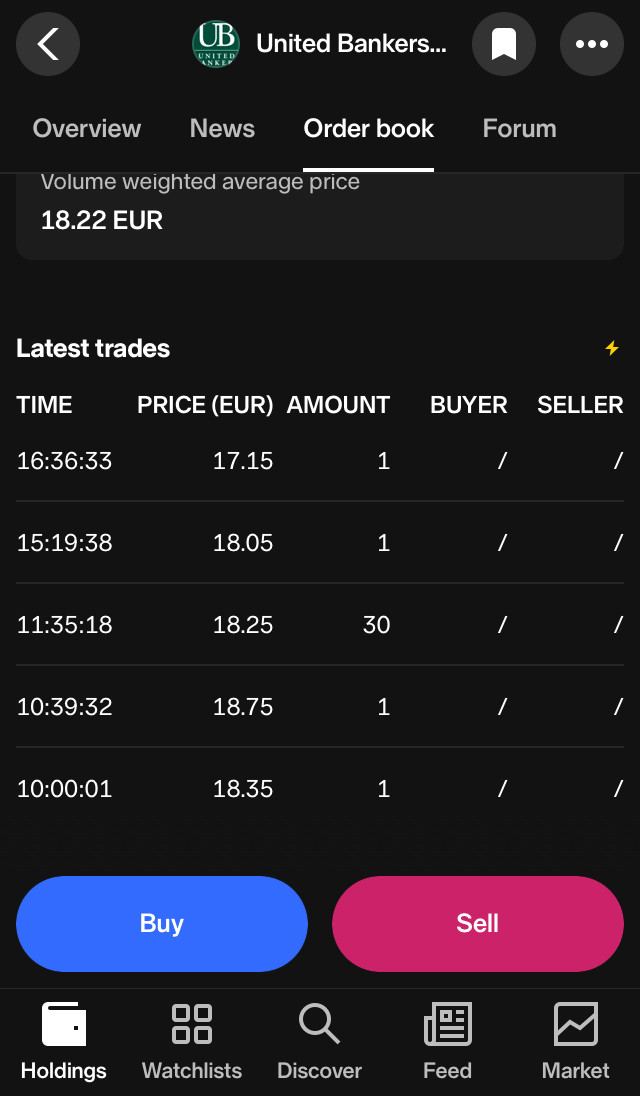Bookmark United Bankers stock
The image size is (640, 1096).
click(x=504, y=44)
